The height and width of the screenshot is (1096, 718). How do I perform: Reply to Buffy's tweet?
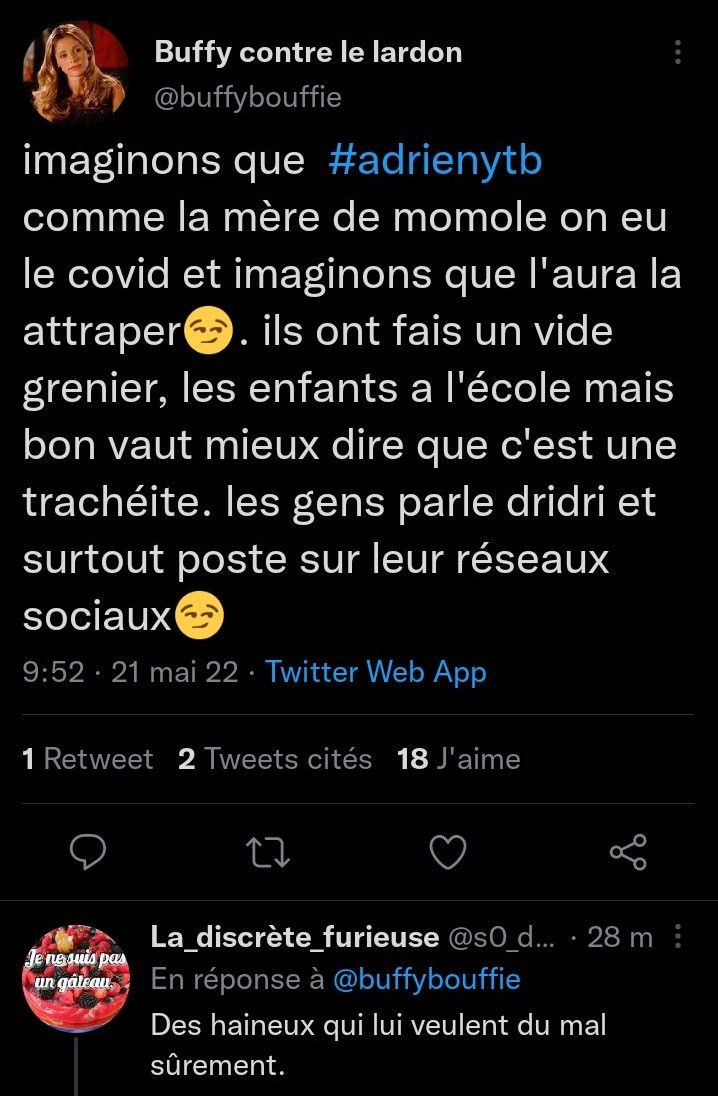[91, 852]
